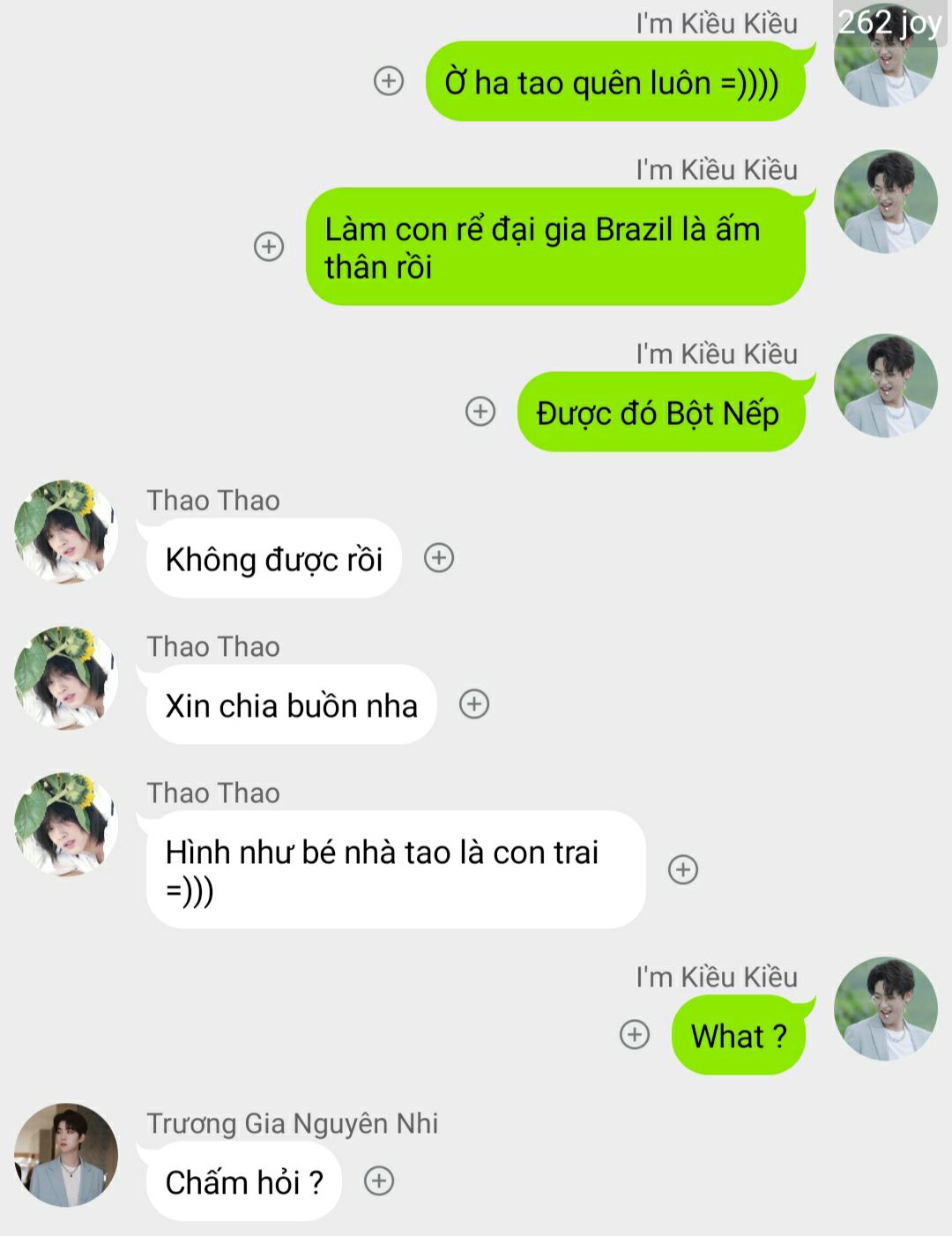This screenshot has width=952, height=1236.
Task: Open Trương Gia Nguyên Nhi's profile picture
Action: 66,1154
